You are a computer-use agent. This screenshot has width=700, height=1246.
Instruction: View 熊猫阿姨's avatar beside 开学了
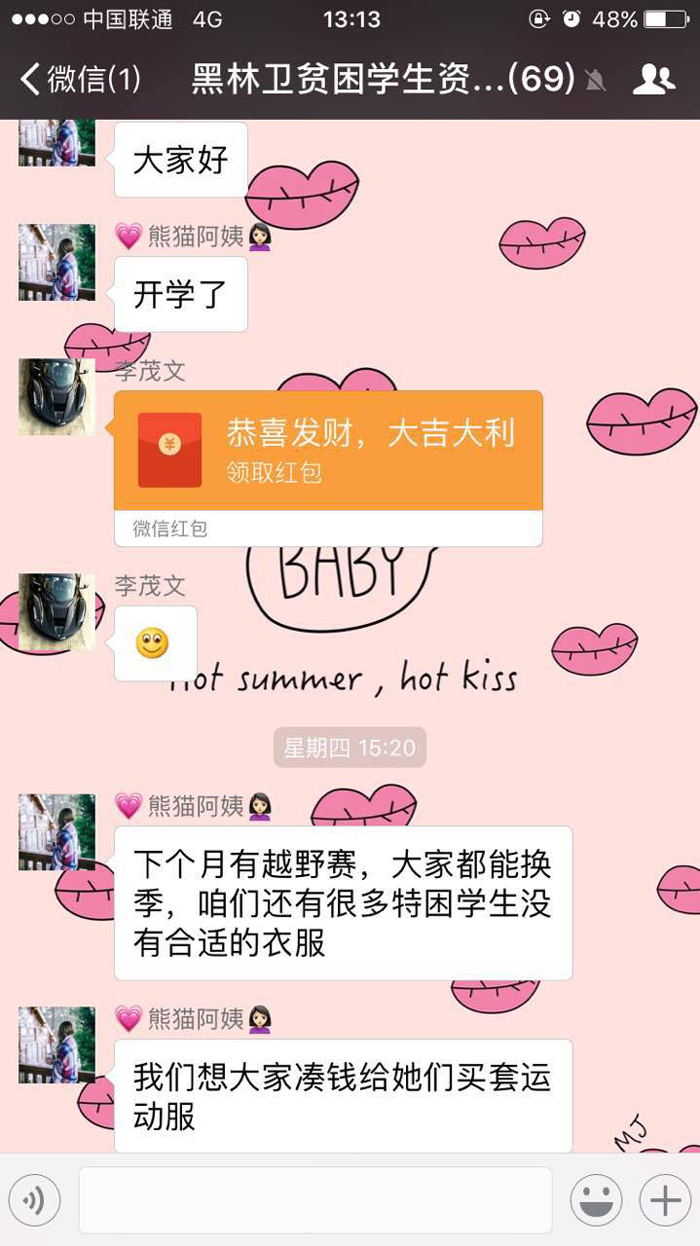[x=57, y=262]
